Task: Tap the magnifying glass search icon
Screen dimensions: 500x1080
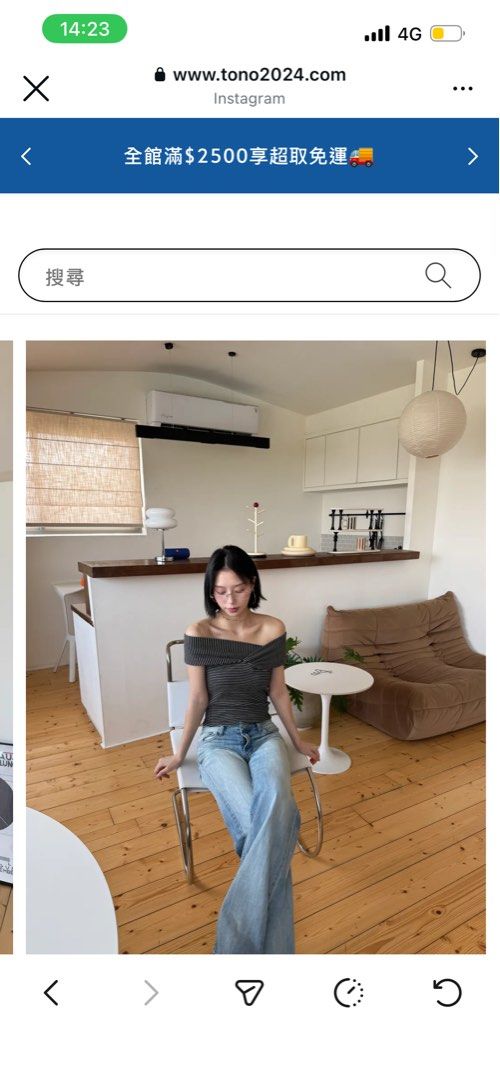Action: (438, 276)
